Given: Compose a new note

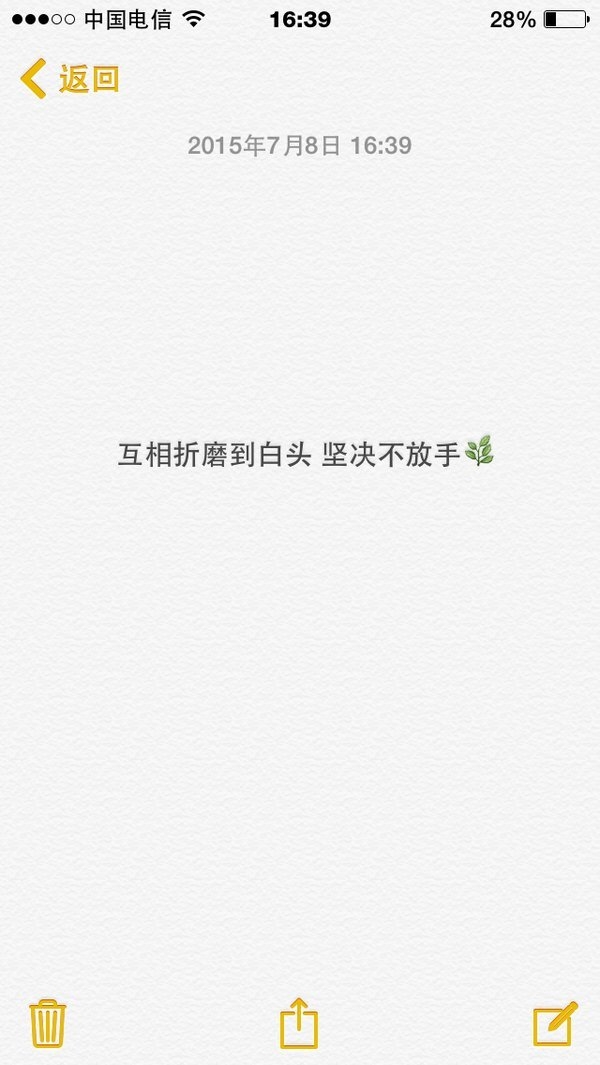Looking at the screenshot, I should [x=554, y=1024].
